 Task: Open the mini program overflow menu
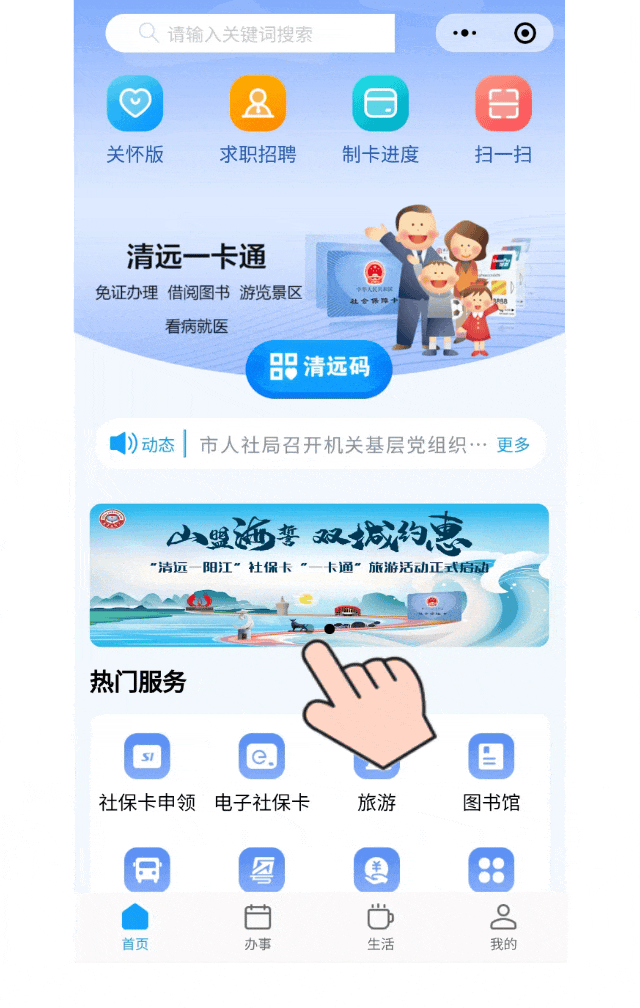(x=465, y=34)
